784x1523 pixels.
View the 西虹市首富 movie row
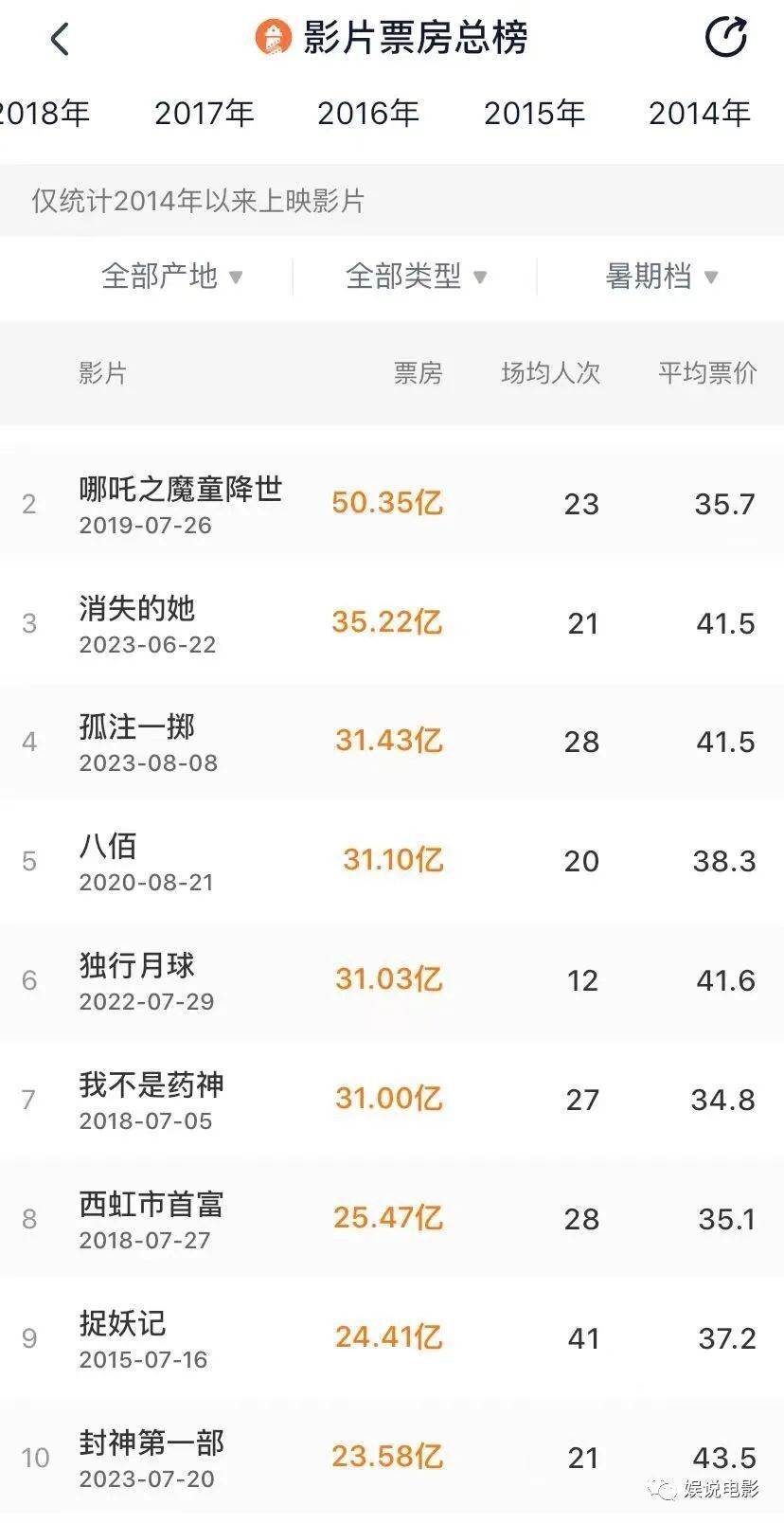click(151, 1219)
